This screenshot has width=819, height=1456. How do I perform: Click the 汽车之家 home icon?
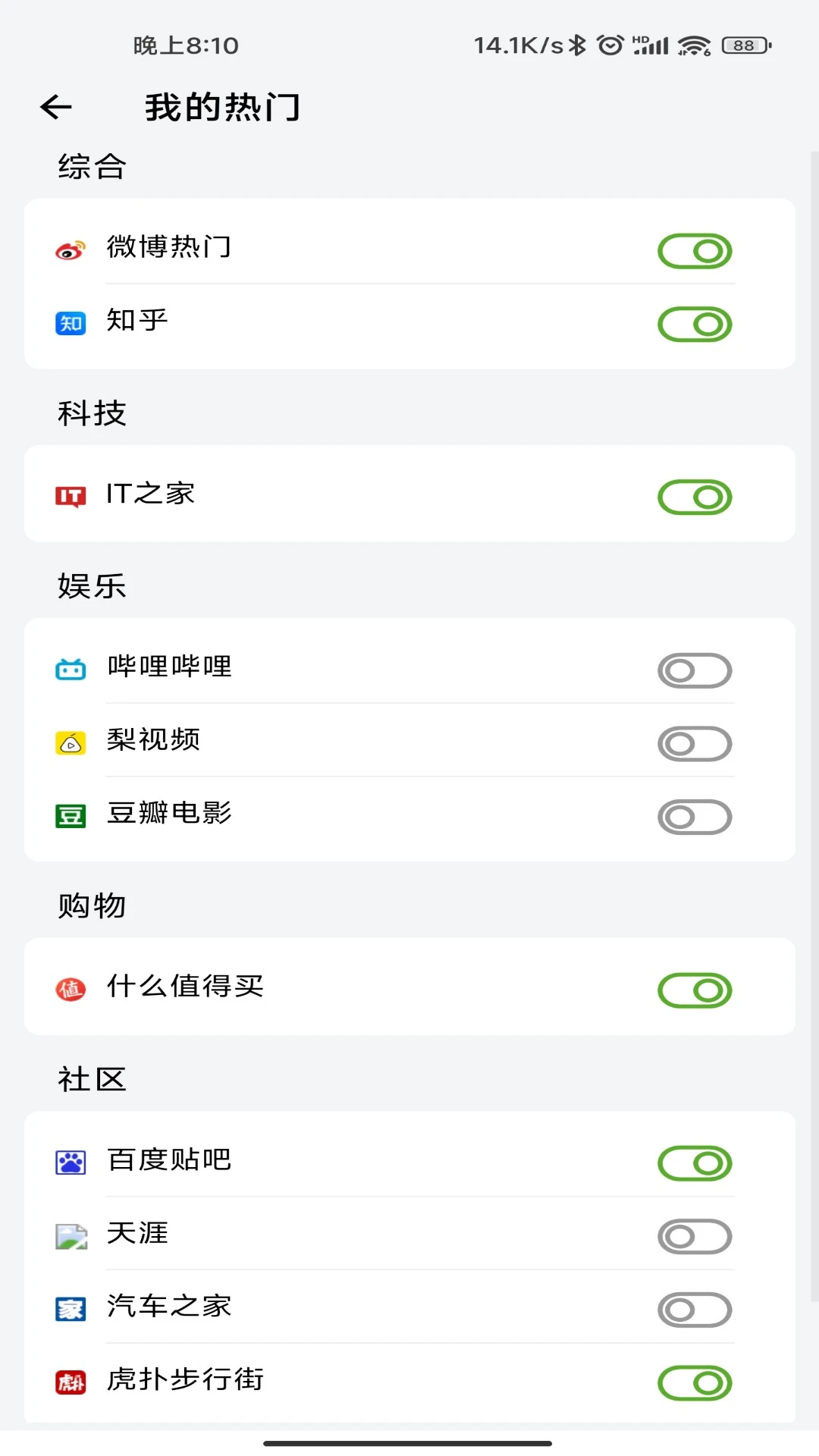point(72,1307)
